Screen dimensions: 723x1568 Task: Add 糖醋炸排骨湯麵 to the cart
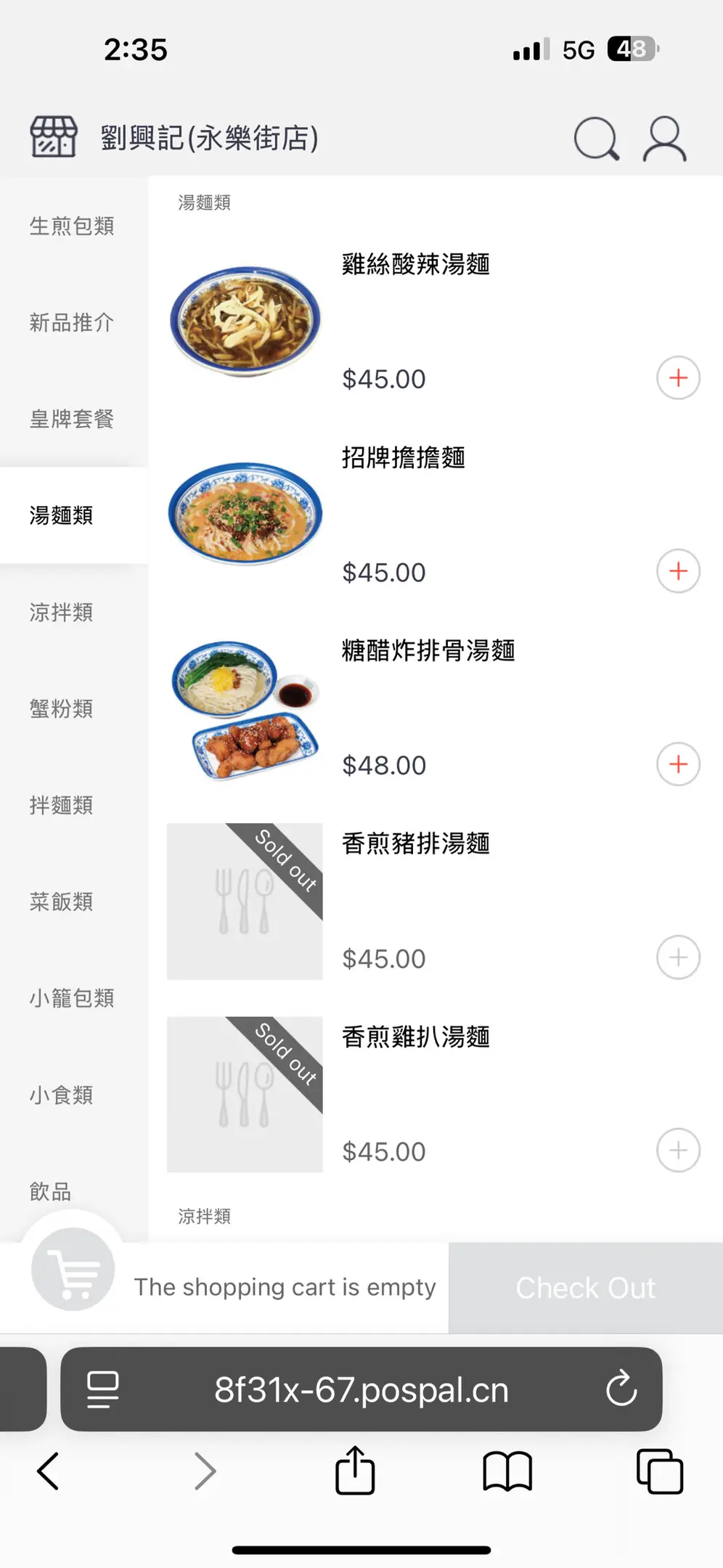tap(678, 764)
